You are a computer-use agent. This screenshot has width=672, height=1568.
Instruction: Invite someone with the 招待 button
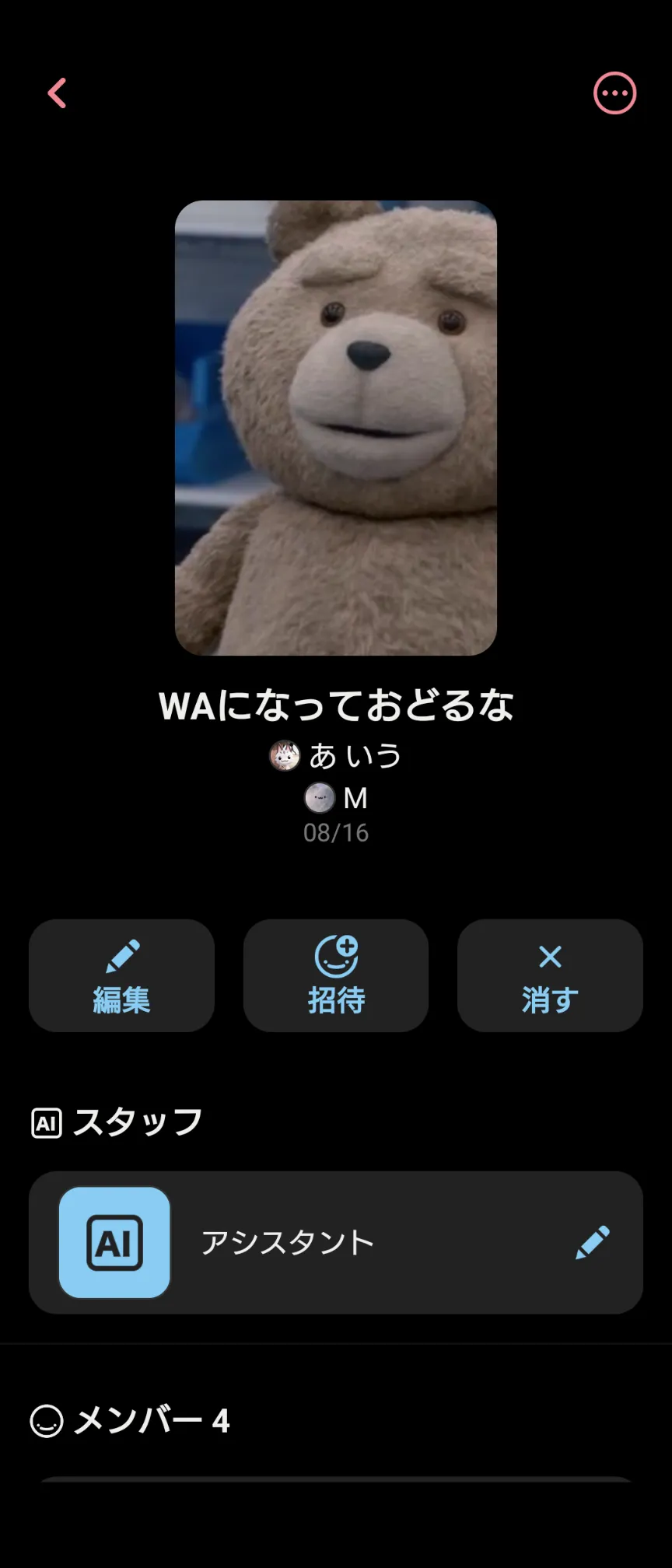click(x=336, y=975)
